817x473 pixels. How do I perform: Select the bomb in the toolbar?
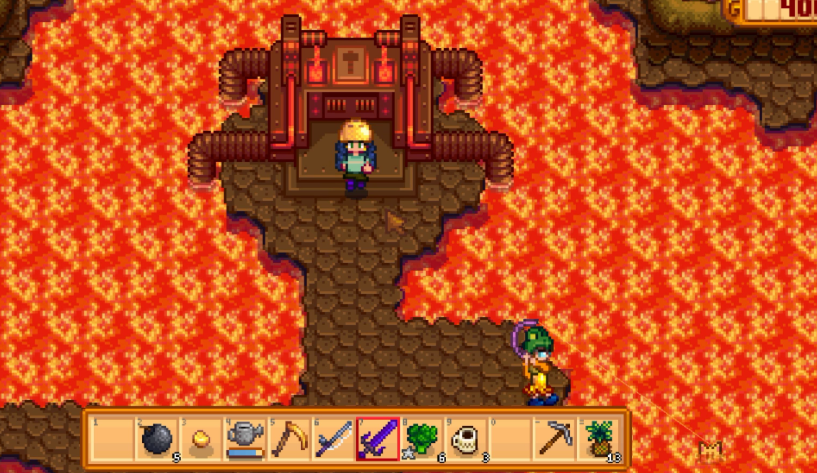pyautogui.click(x=155, y=438)
